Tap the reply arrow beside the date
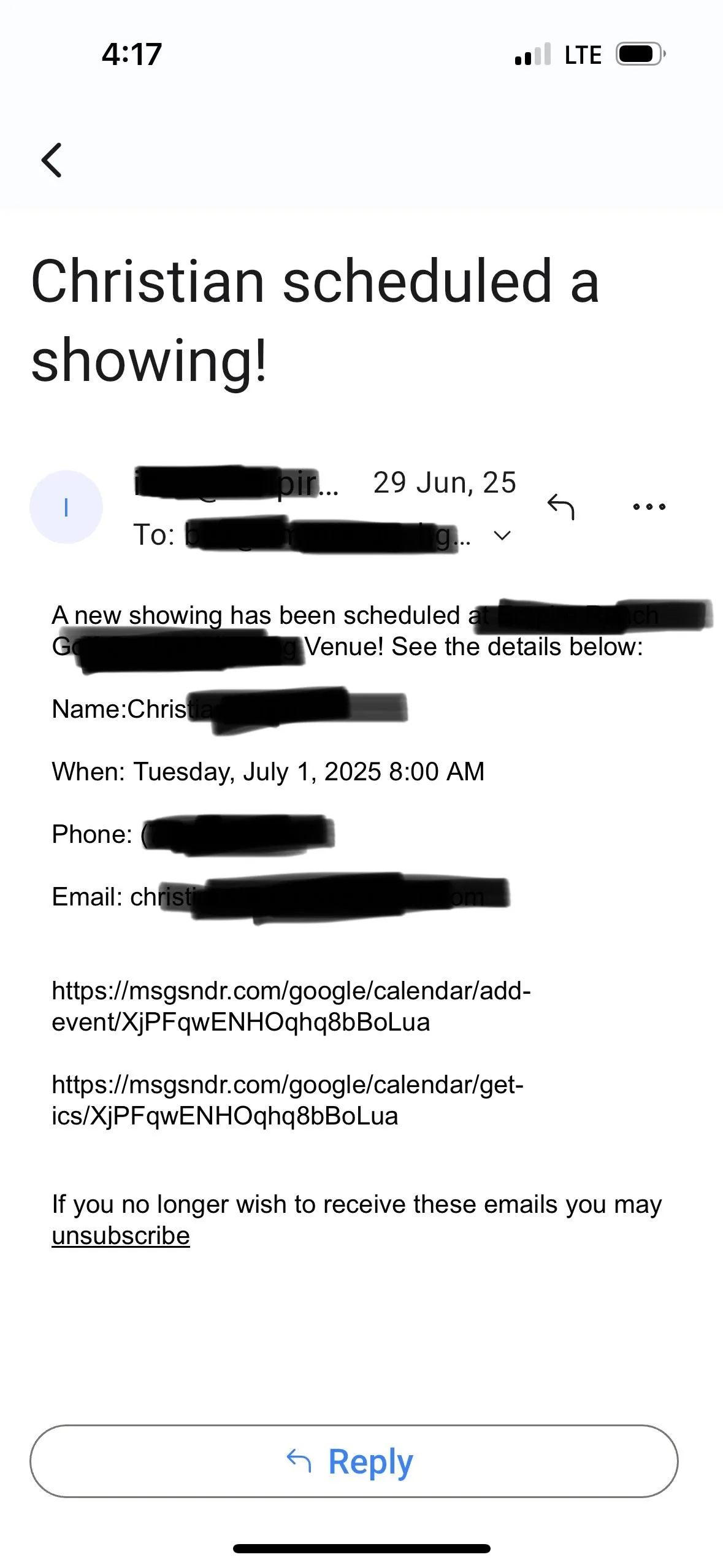Viewport: 723px width, 1568px height. pyautogui.click(x=560, y=507)
